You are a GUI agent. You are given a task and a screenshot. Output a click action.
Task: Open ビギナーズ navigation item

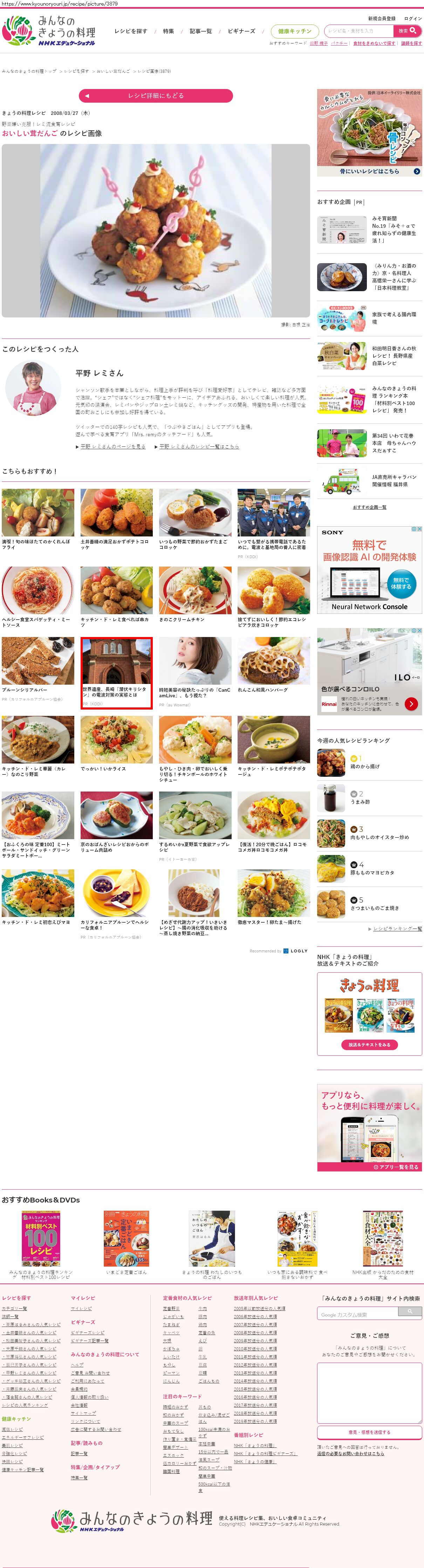point(241,31)
